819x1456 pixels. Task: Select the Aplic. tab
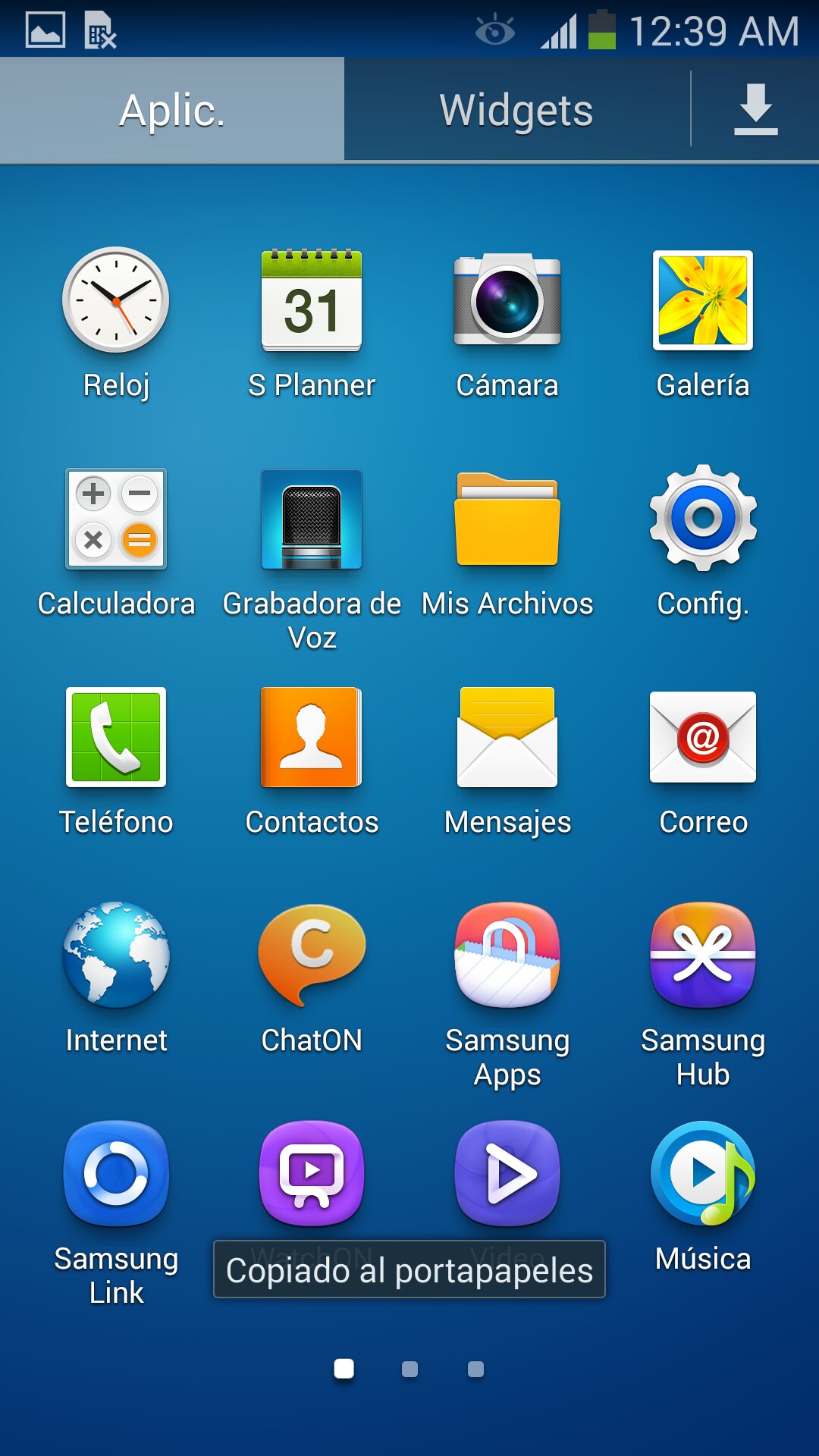click(172, 110)
